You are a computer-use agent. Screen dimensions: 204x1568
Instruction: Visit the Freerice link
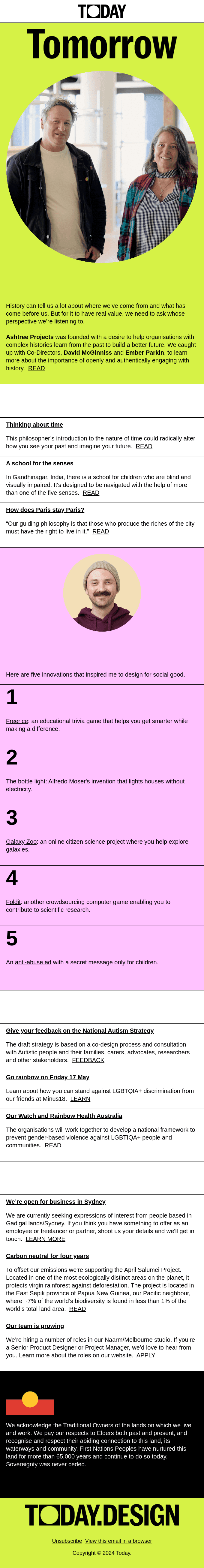click(x=17, y=721)
